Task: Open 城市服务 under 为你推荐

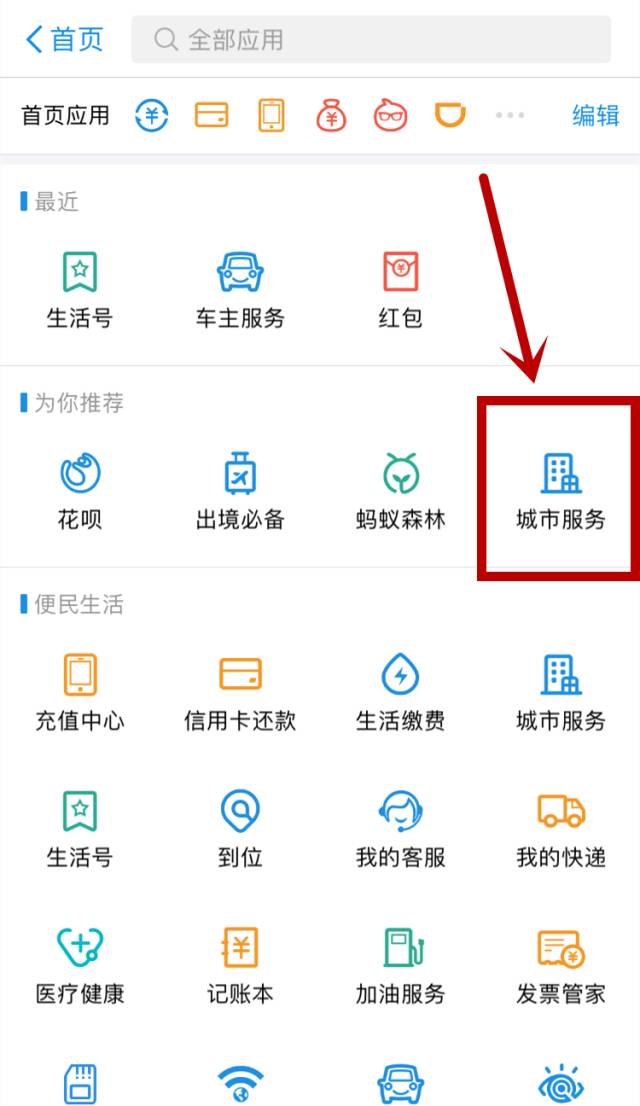Action: (561, 491)
